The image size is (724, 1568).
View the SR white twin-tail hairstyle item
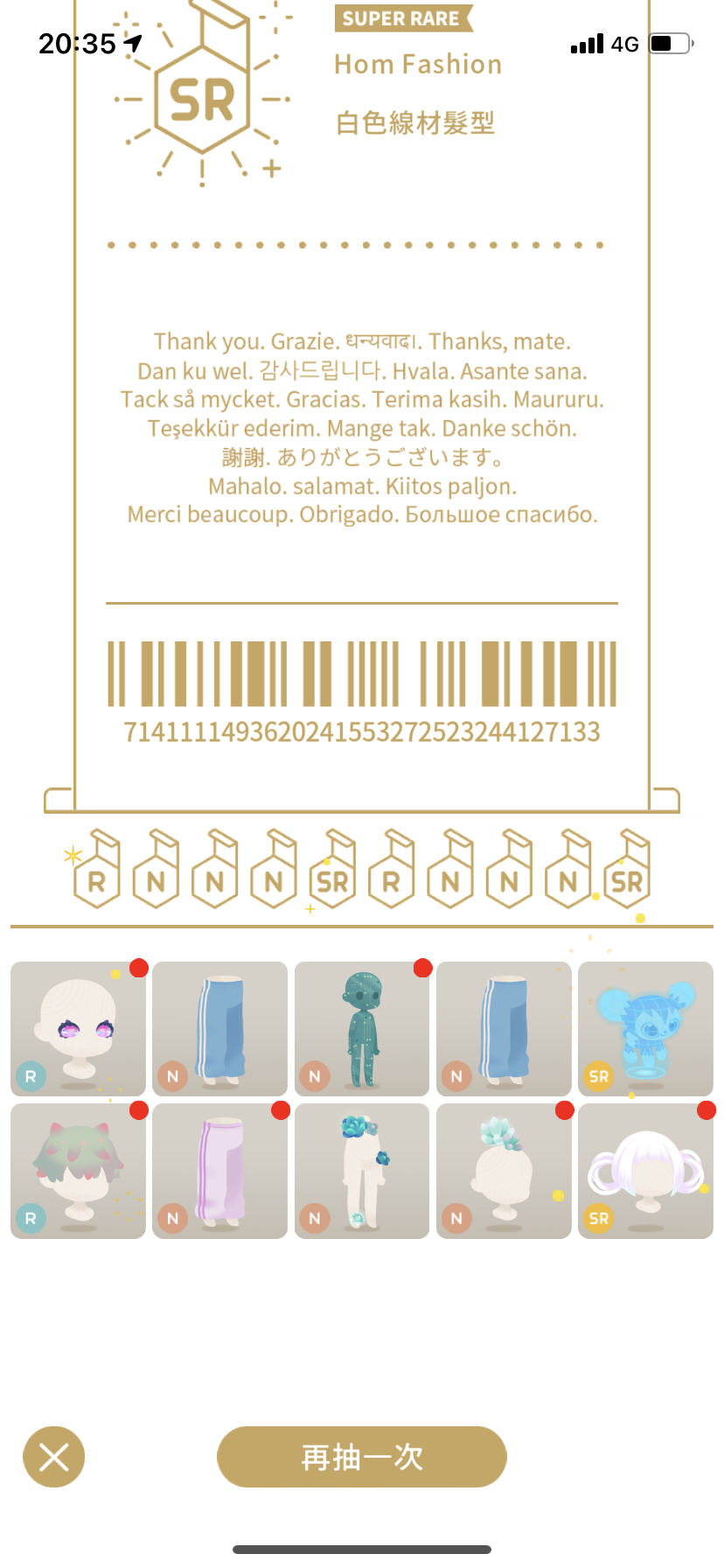(x=645, y=1171)
